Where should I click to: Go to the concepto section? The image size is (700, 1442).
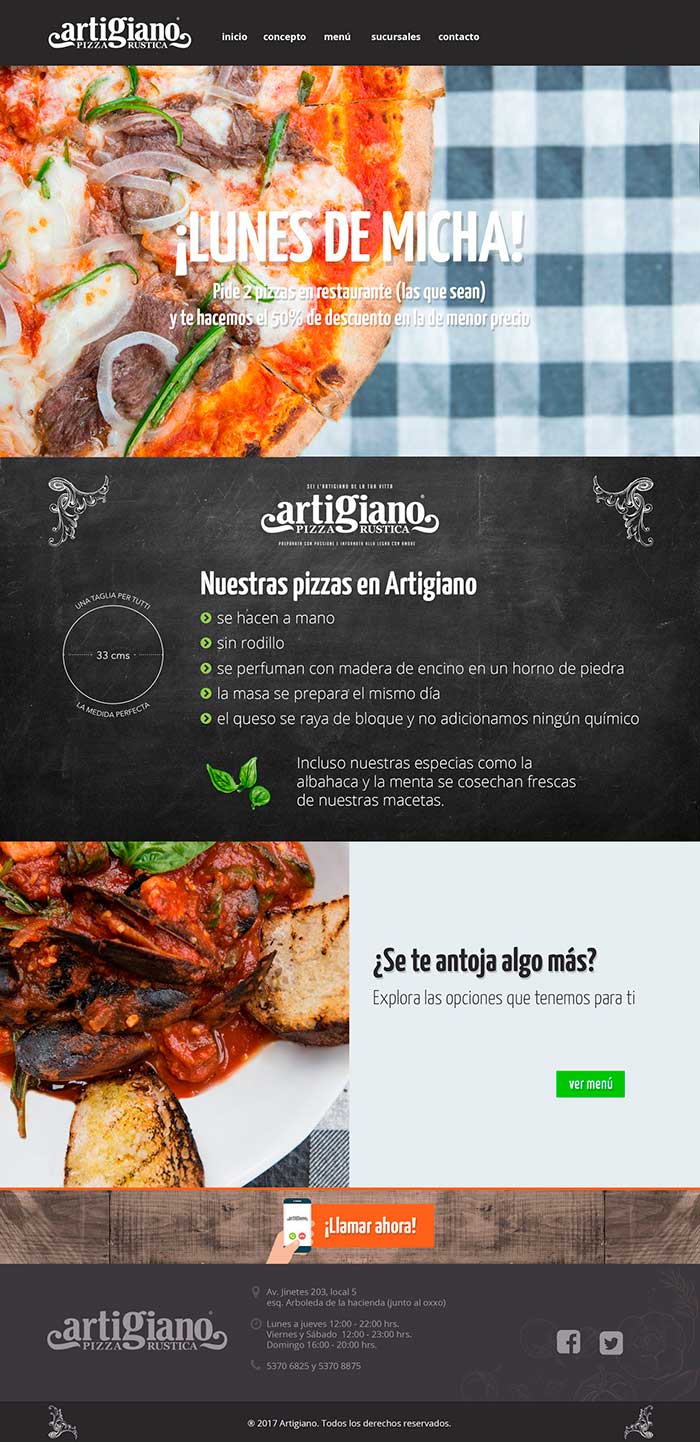[x=284, y=37]
